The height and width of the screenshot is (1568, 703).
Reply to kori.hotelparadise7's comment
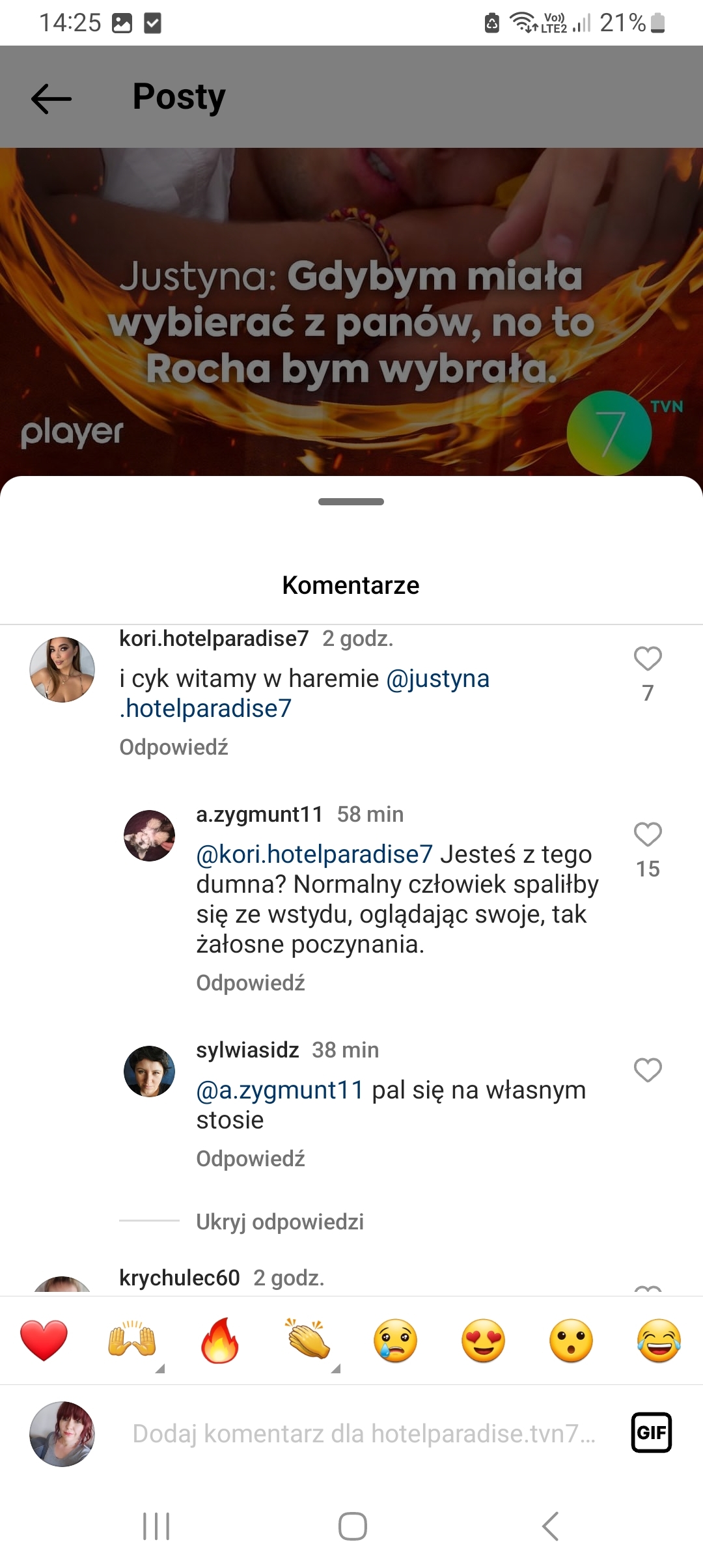point(174,747)
